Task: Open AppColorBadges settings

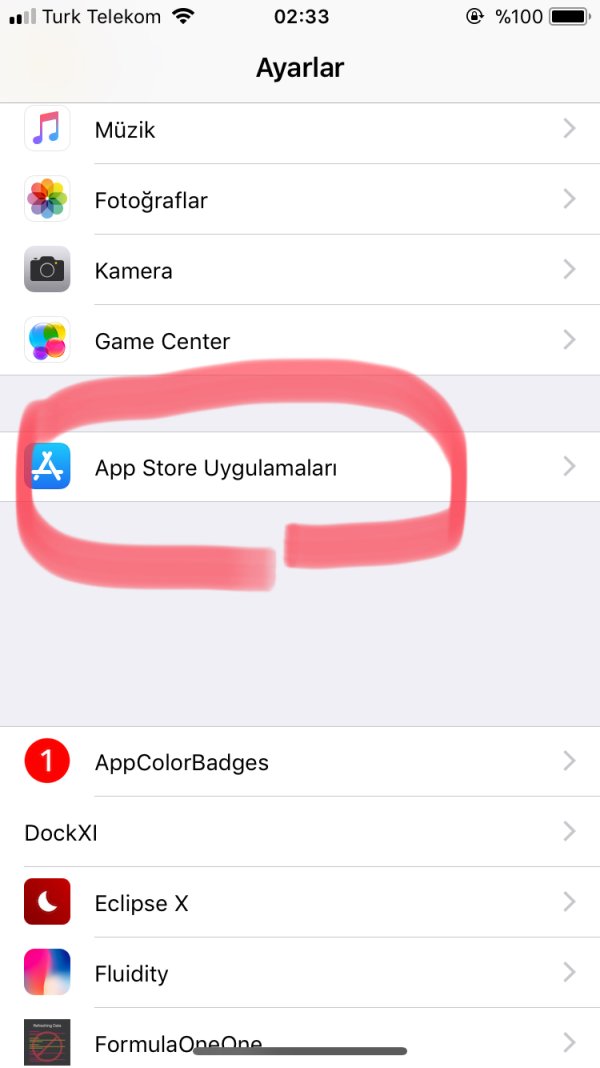Action: click(300, 762)
